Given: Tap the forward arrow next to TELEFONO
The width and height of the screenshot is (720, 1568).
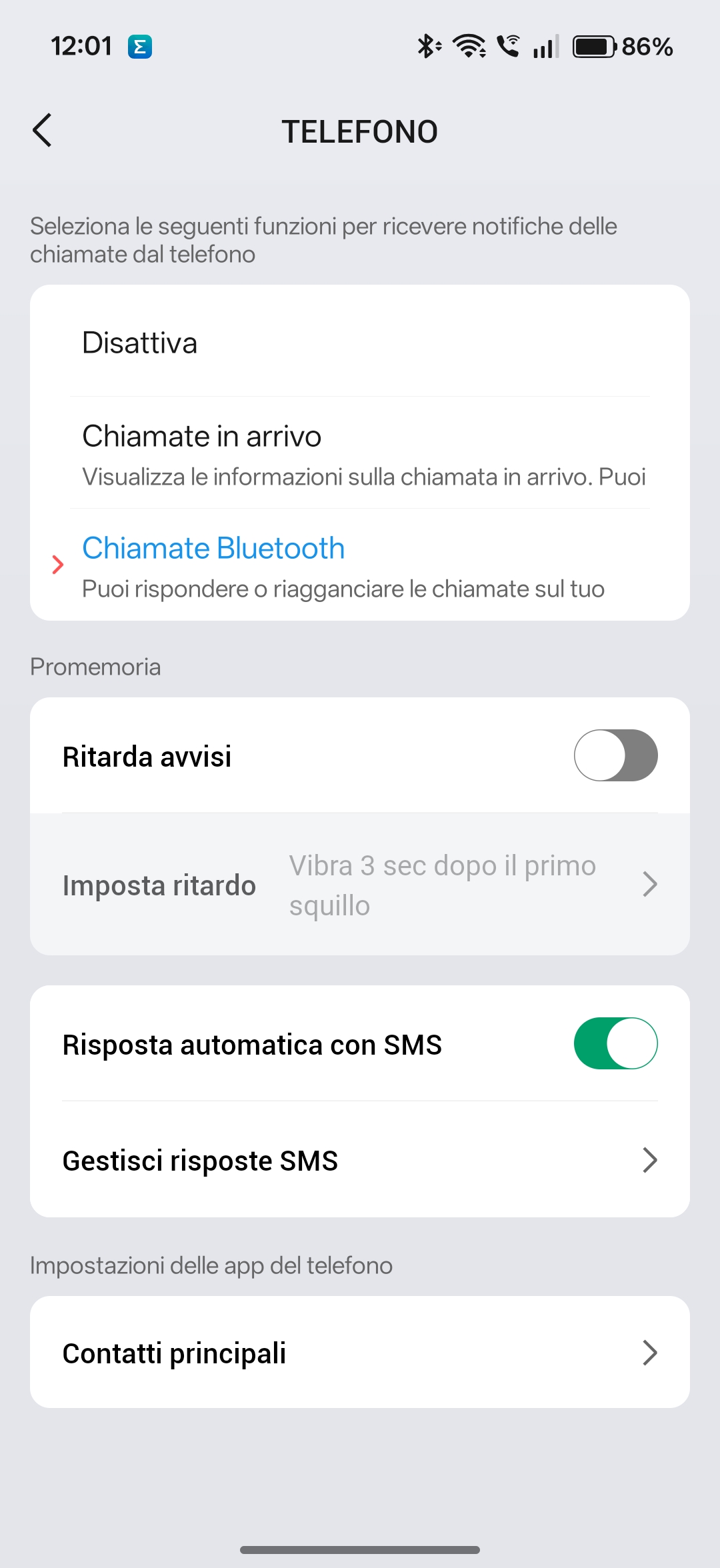Looking at the screenshot, I should pos(649,131).
